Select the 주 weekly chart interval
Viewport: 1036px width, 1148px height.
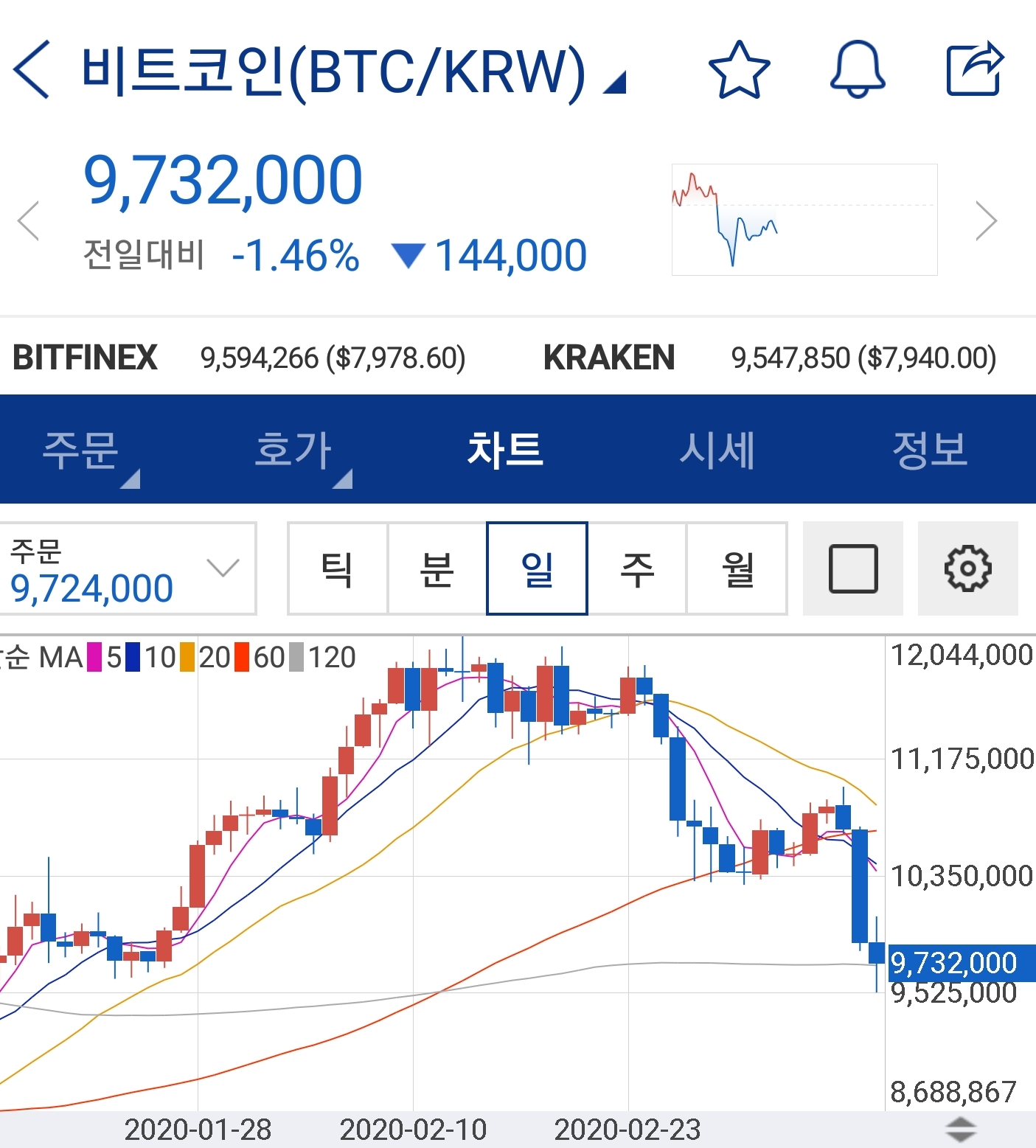coord(637,568)
